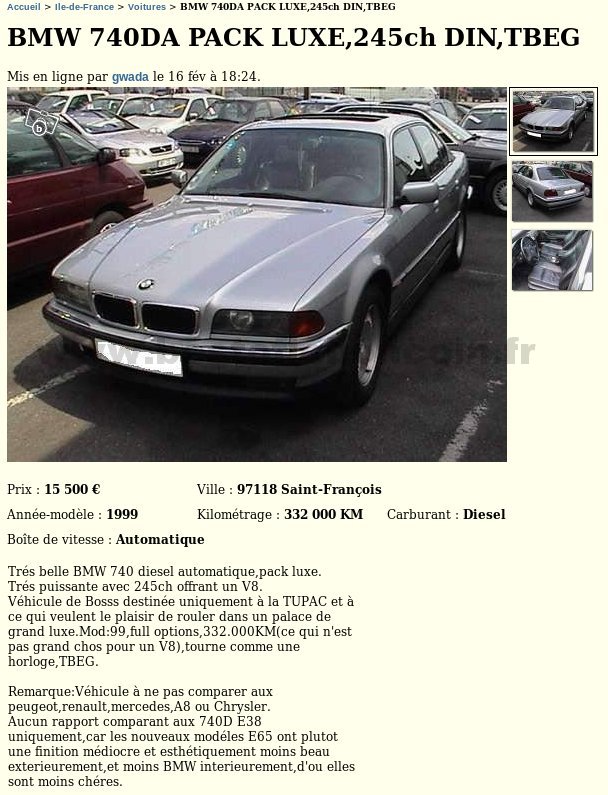Viewport: 608px width, 795px height.
Task: Open the Voitures category link
Action: [147, 7]
